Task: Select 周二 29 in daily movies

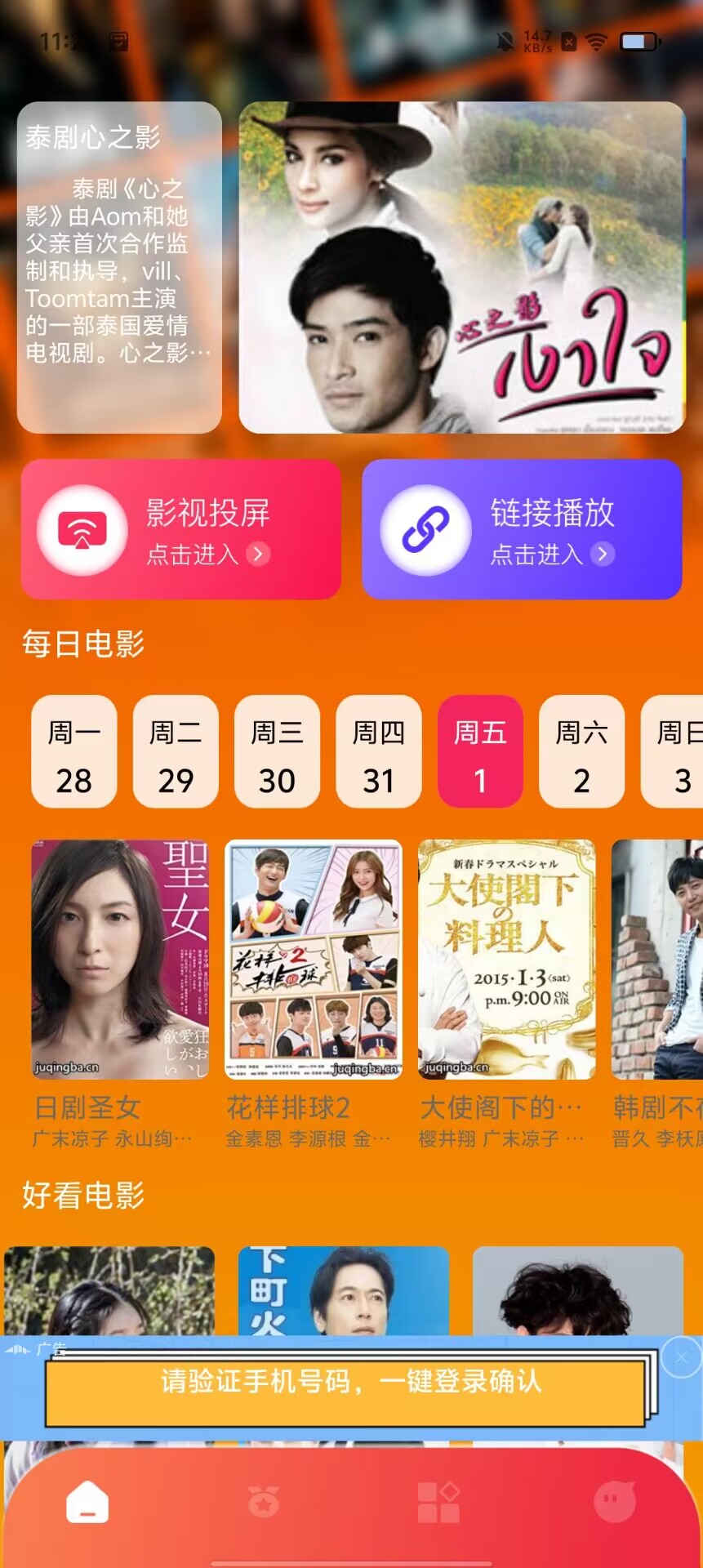Action: [176, 751]
